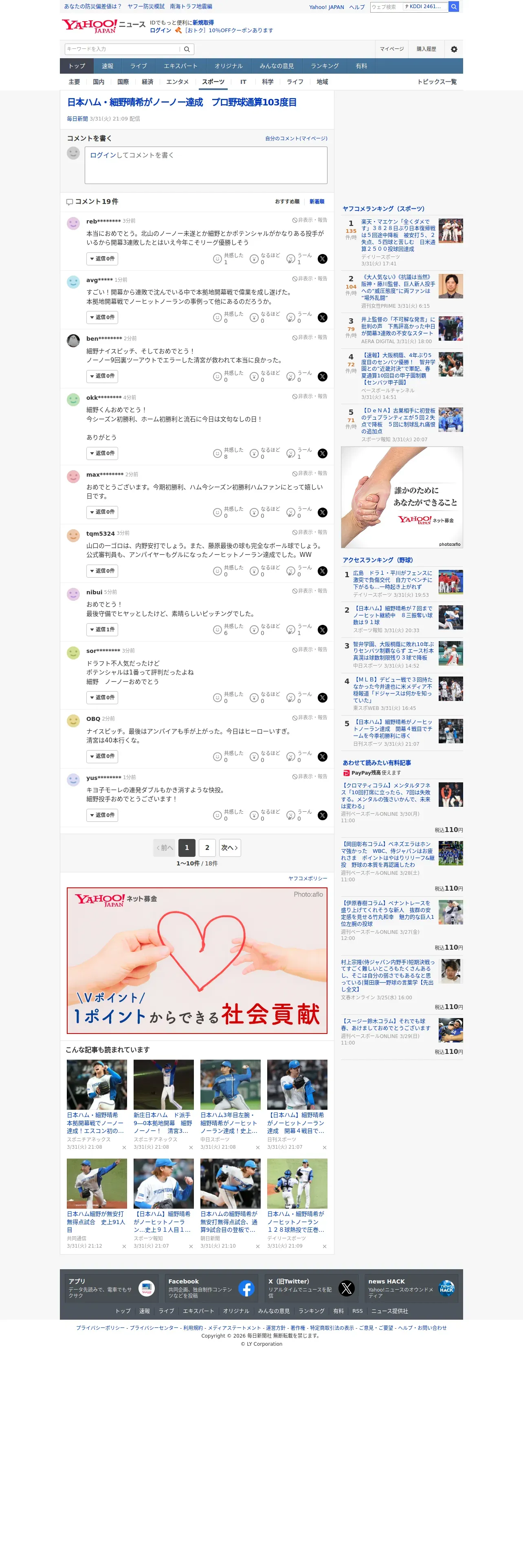The width and height of the screenshot is (523, 1568).
Task: Go to comment page 2
Action: pyautogui.click(x=207, y=848)
